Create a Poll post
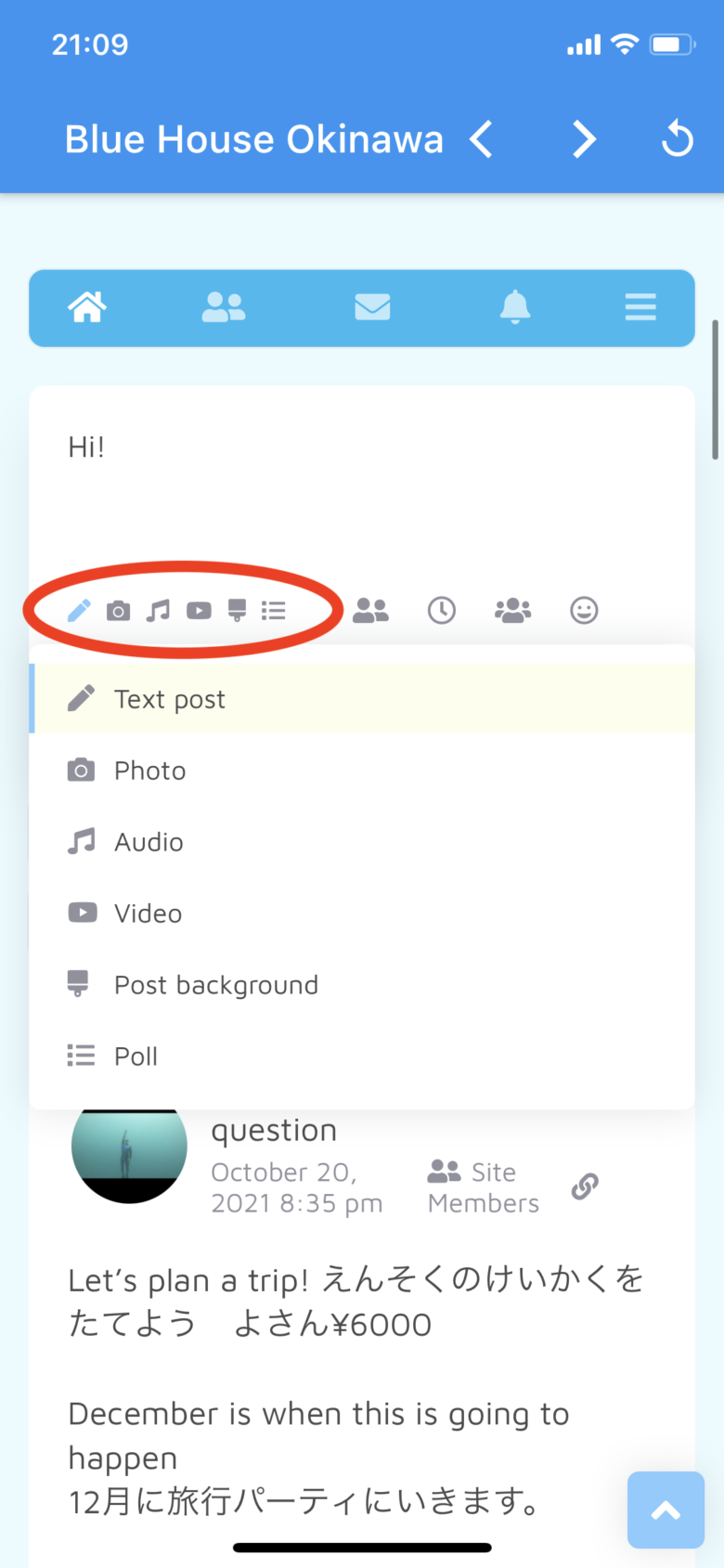 (x=136, y=1056)
